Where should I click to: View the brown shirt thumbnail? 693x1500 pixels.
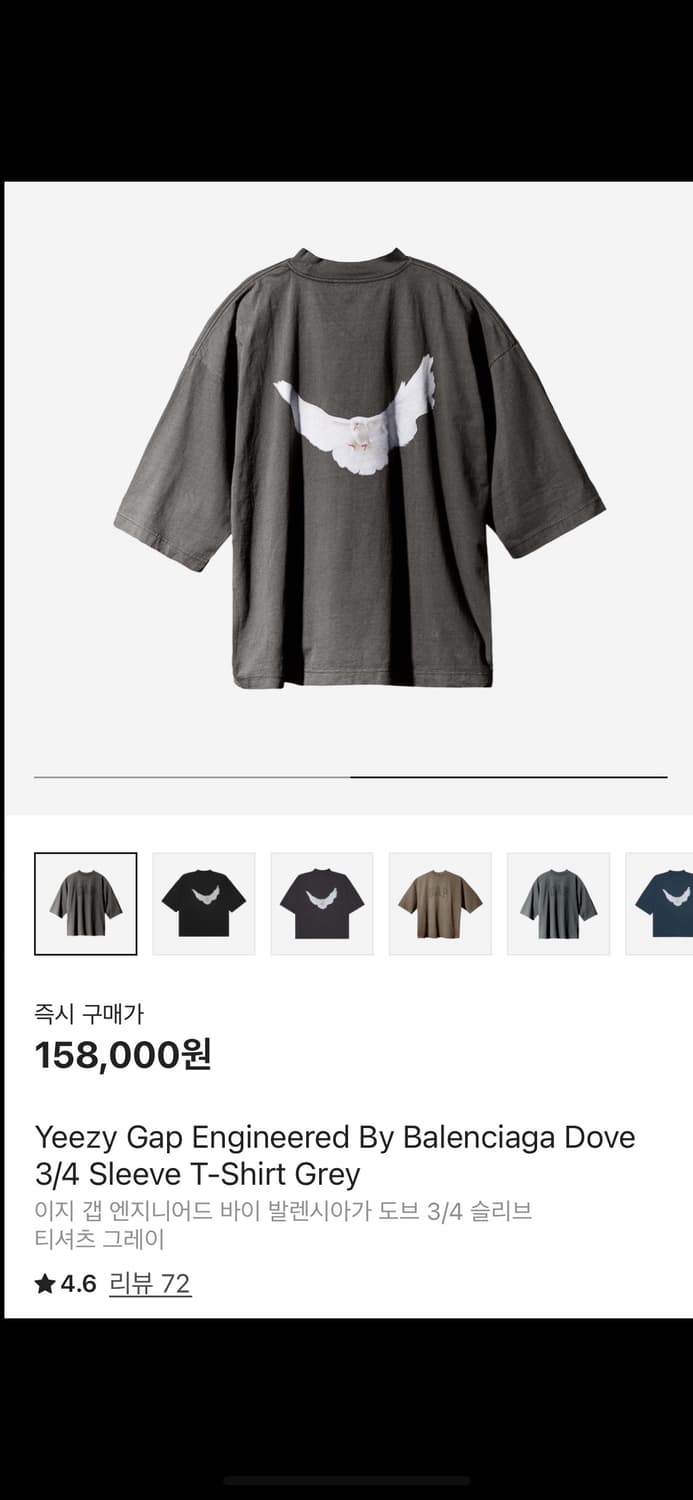tap(440, 903)
